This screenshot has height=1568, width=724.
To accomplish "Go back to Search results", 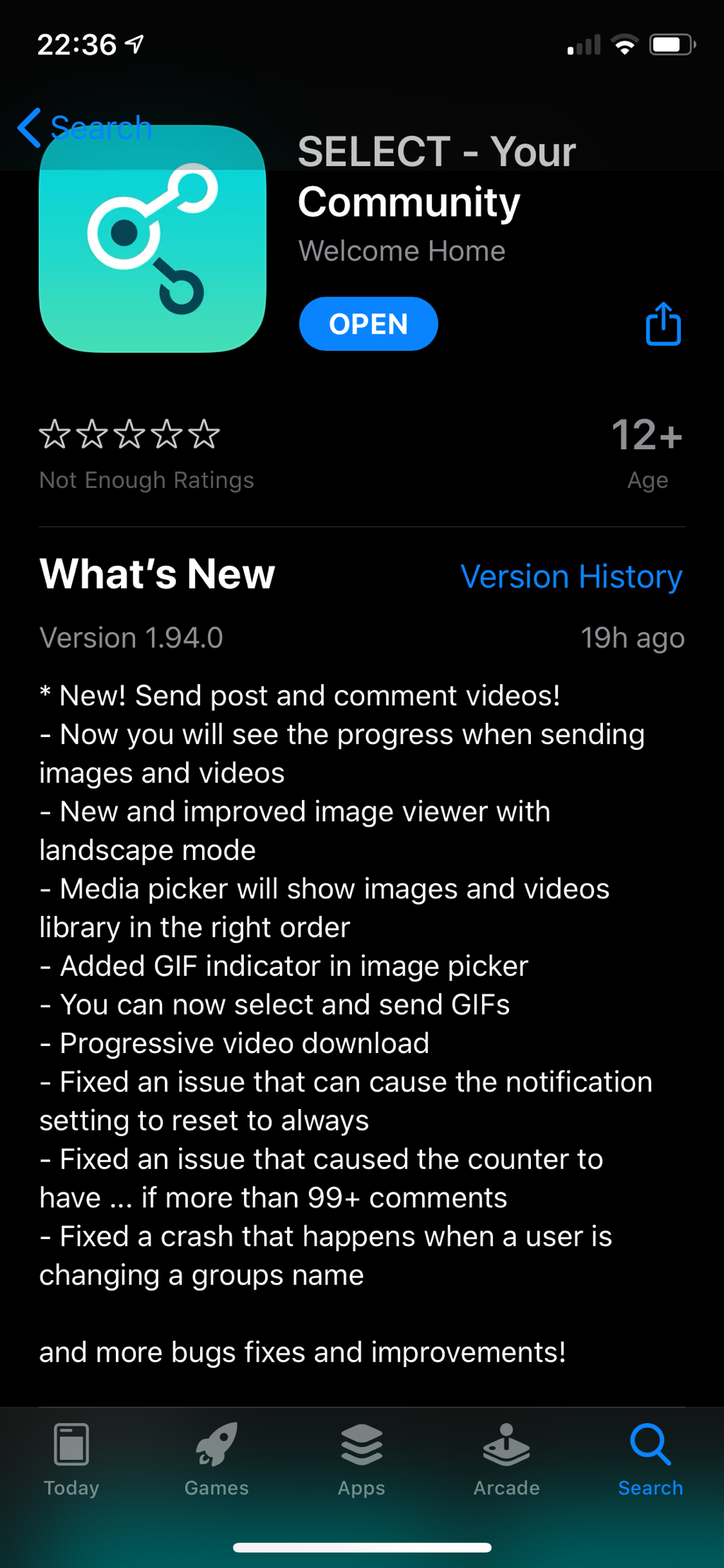I will pyautogui.click(x=85, y=128).
